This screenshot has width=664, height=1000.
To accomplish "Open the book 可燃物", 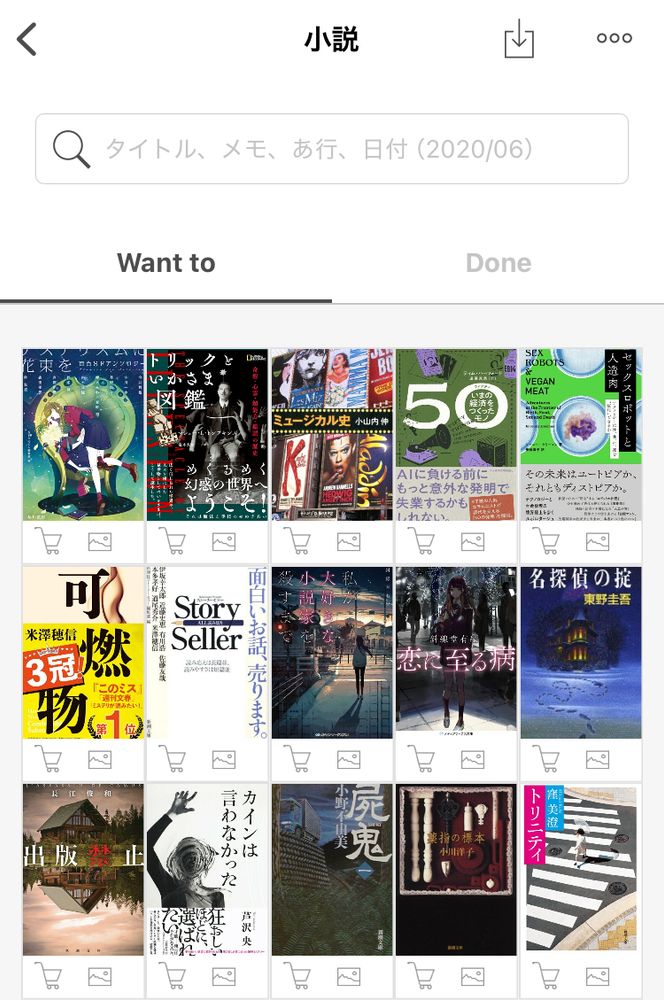I will [x=83, y=652].
